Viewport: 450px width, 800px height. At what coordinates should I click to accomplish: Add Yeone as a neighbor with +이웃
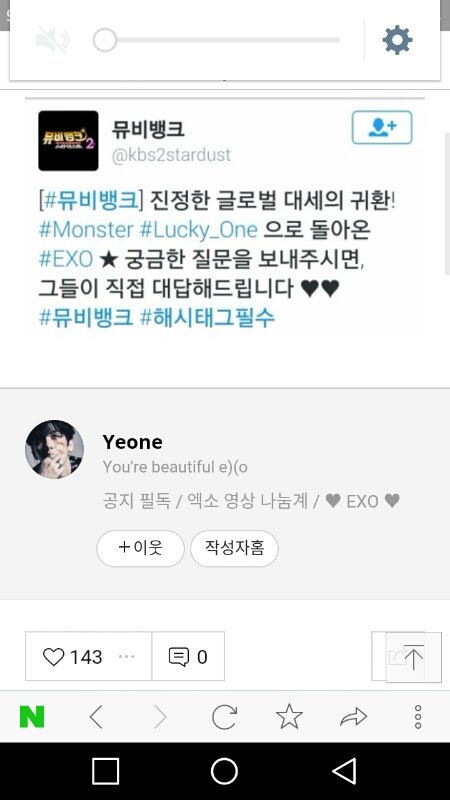pos(140,548)
